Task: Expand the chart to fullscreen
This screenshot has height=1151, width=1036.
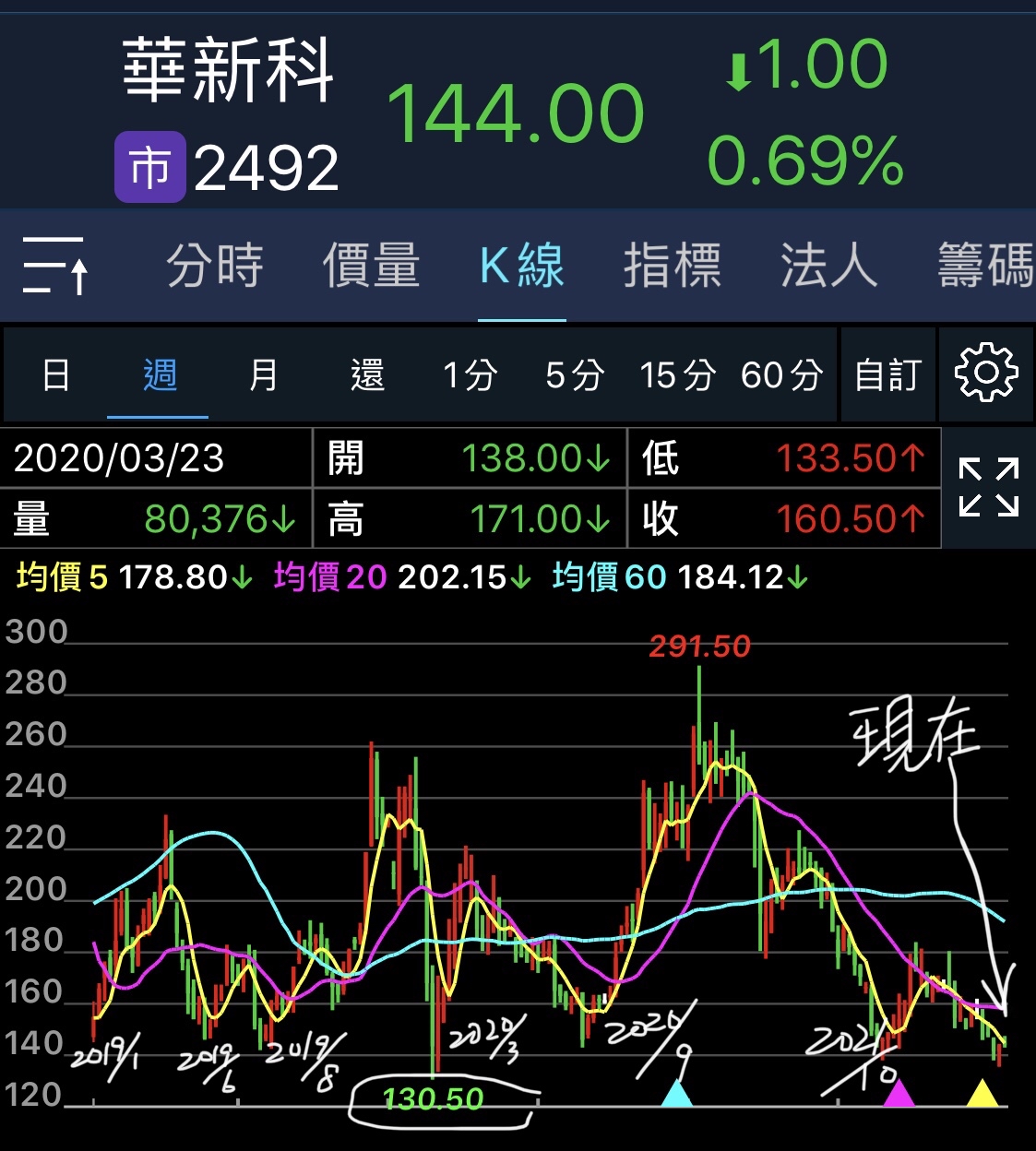Action: [x=988, y=487]
